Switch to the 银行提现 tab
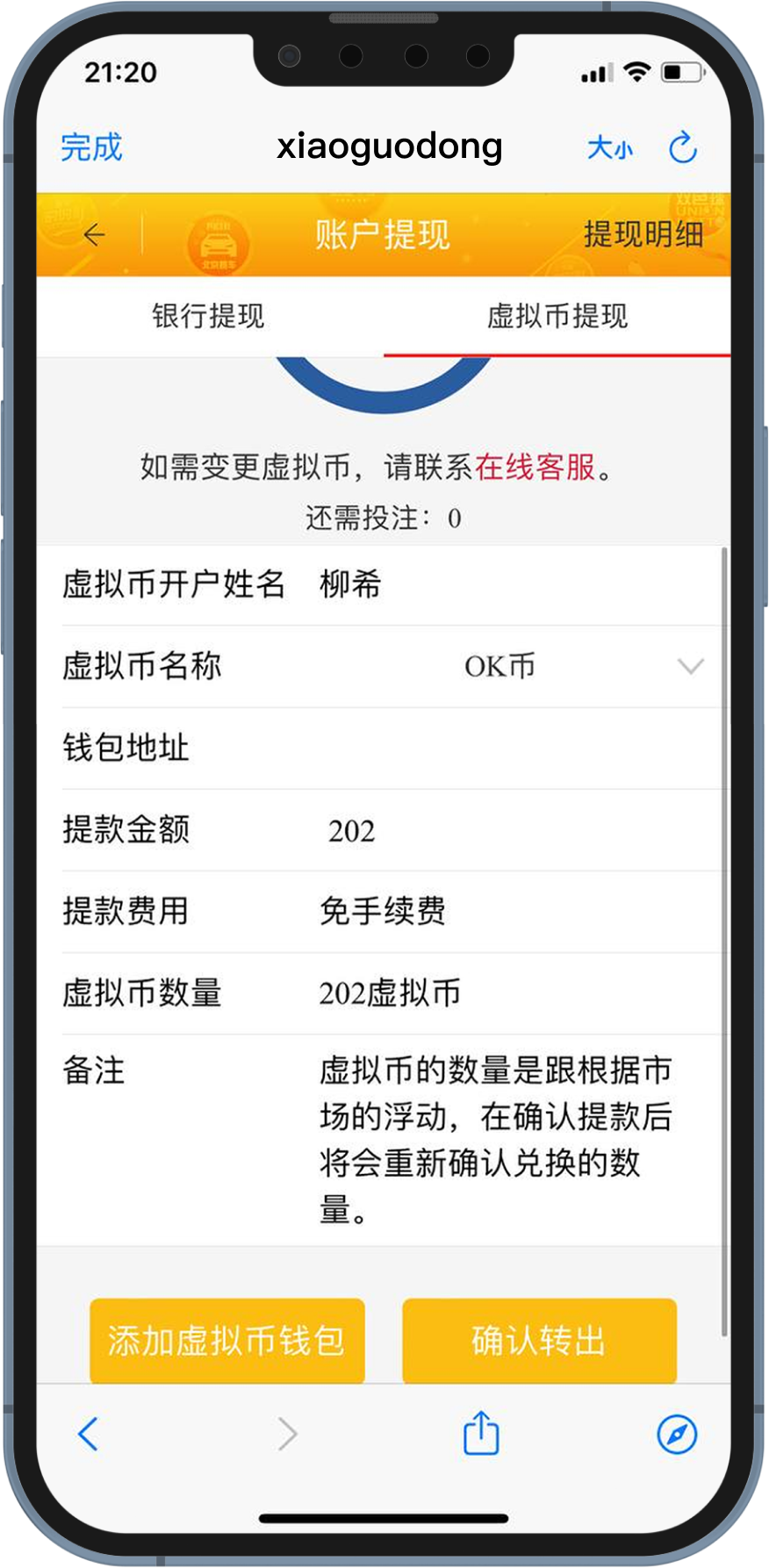769x1568 pixels. click(x=209, y=316)
